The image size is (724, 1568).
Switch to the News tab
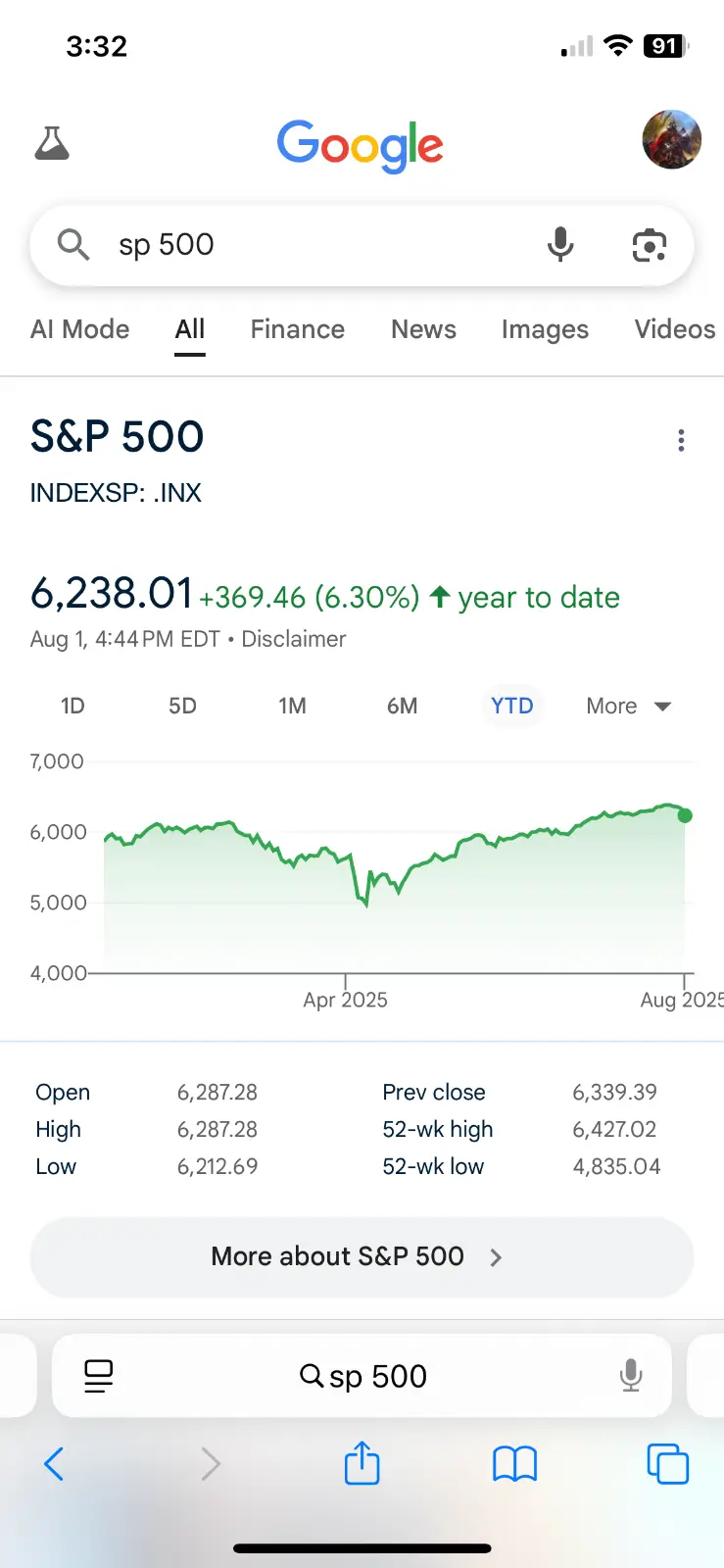click(x=423, y=329)
